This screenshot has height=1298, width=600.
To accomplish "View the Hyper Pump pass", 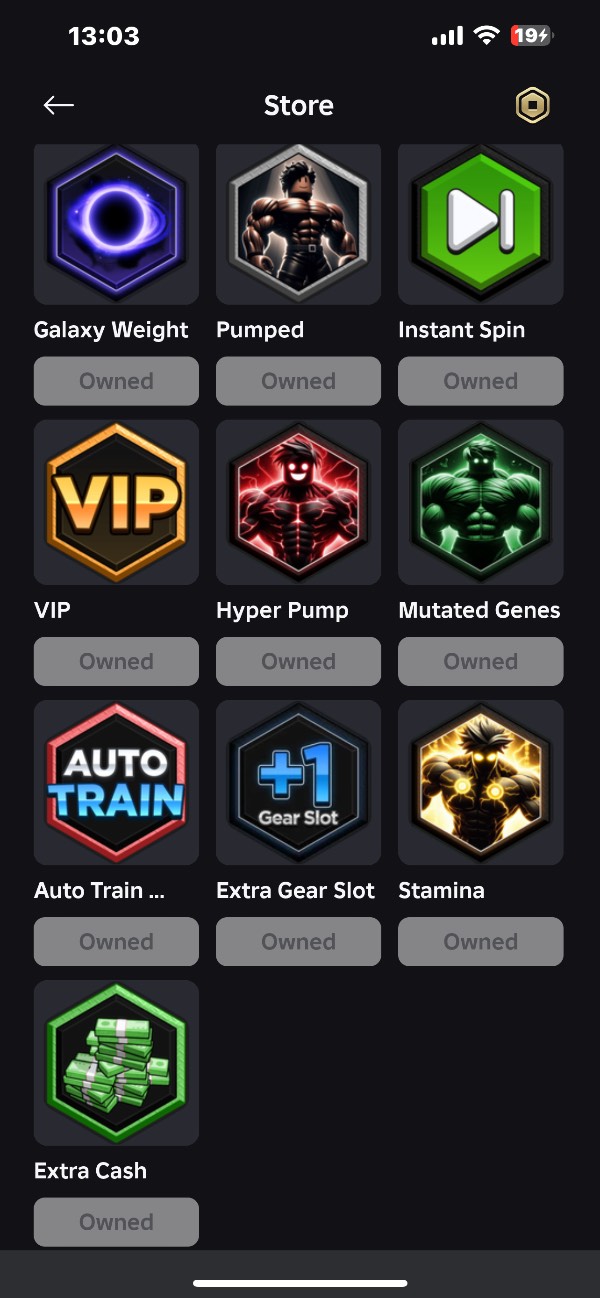I will [298, 502].
